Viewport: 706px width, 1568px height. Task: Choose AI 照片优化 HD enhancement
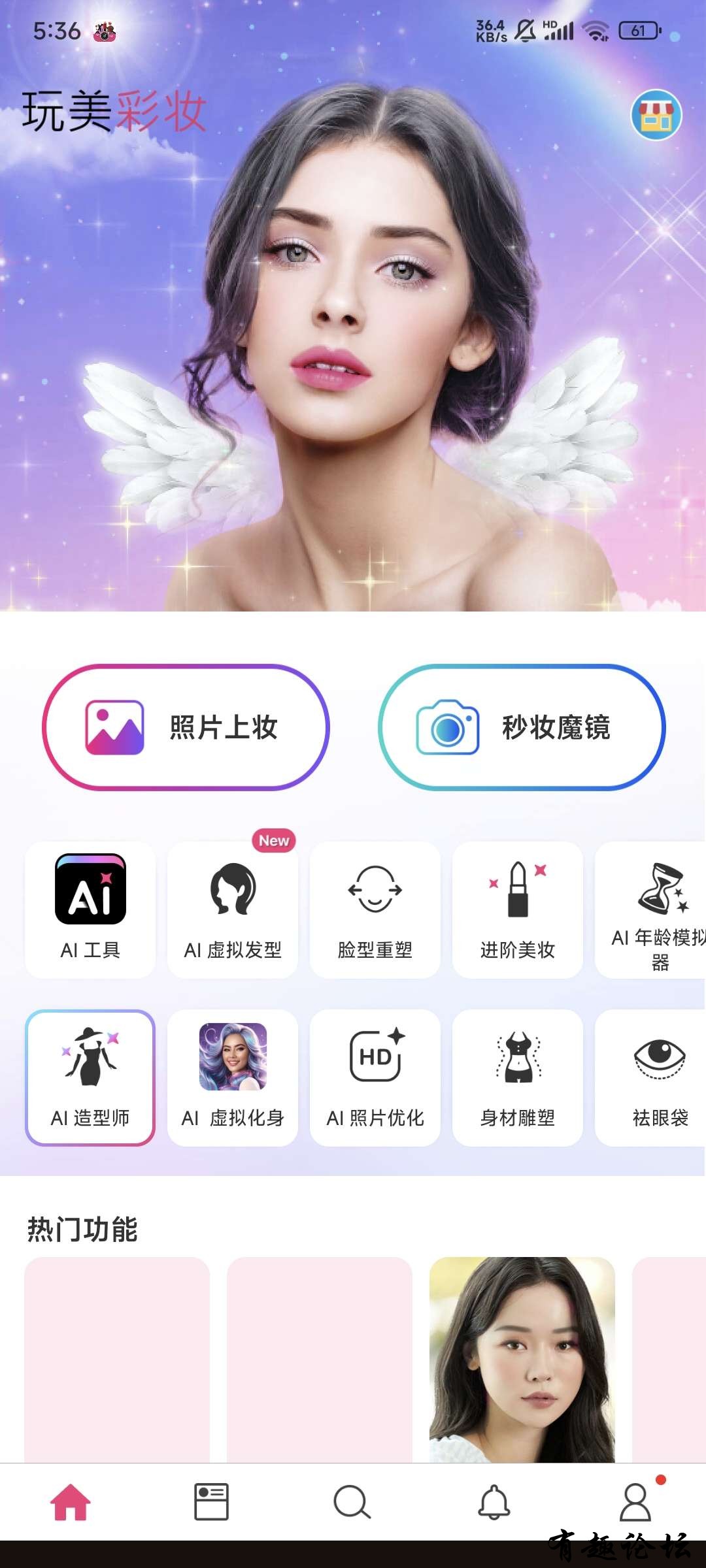pos(375,1078)
